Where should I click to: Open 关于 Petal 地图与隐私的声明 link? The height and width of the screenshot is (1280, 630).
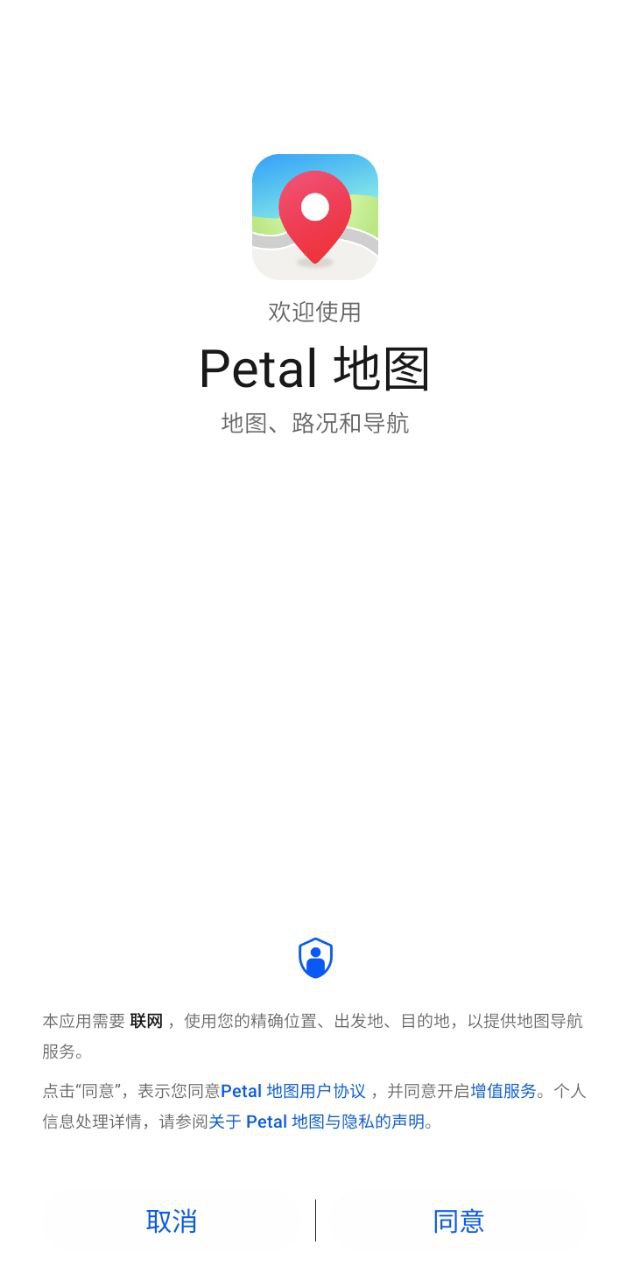[x=317, y=1122]
